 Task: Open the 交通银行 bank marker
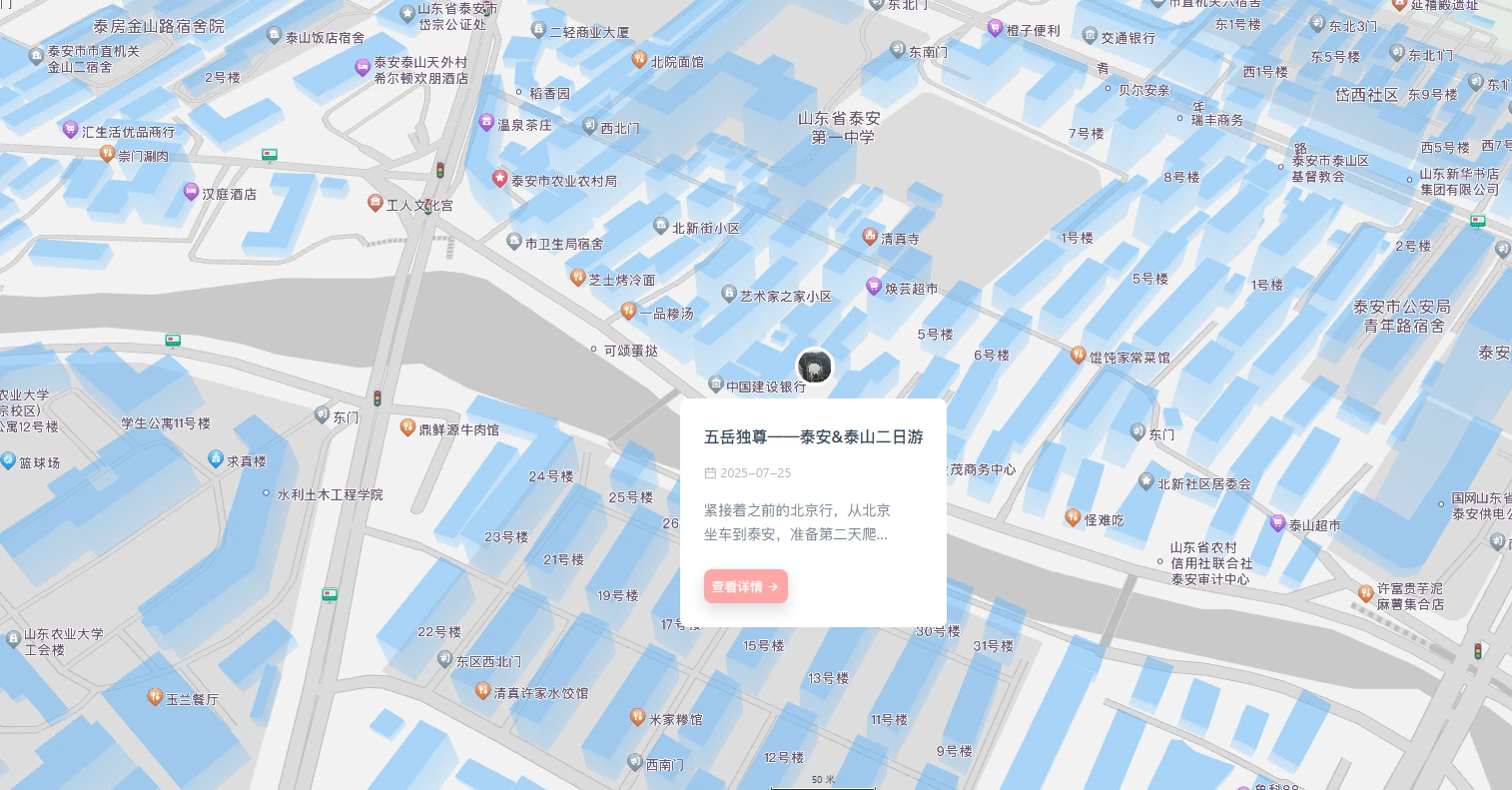[1091, 37]
